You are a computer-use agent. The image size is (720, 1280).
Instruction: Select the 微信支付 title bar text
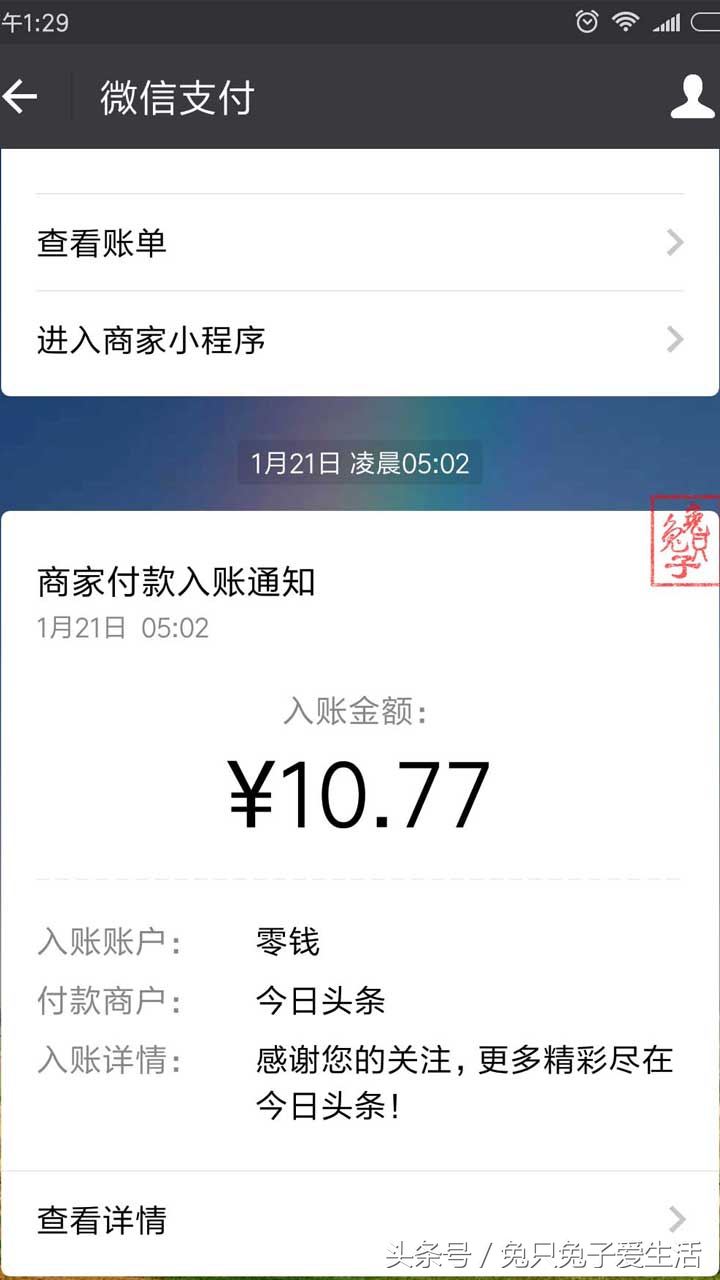coord(176,96)
